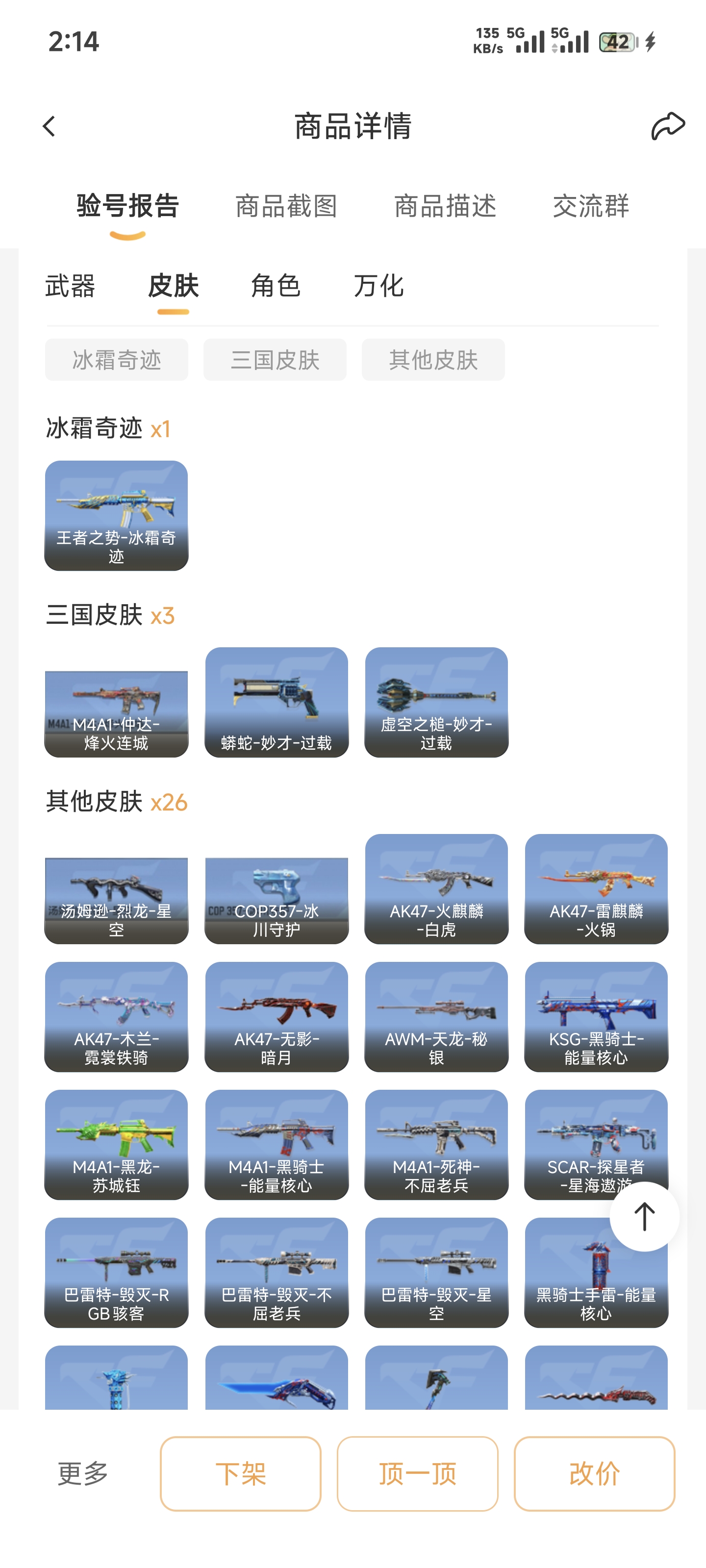706x1568 pixels.
Task: Take the listing down with 下架
Action: pos(241,1473)
